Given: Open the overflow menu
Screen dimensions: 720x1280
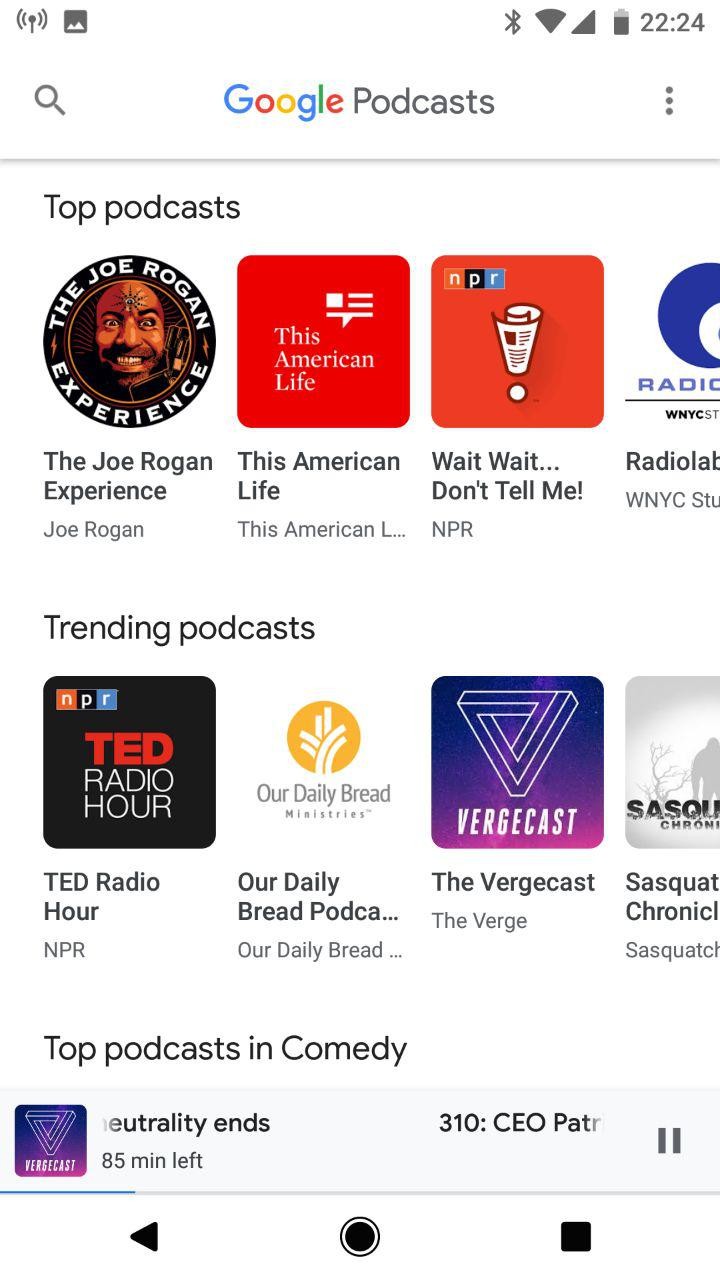Looking at the screenshot, I should [669, 100].
